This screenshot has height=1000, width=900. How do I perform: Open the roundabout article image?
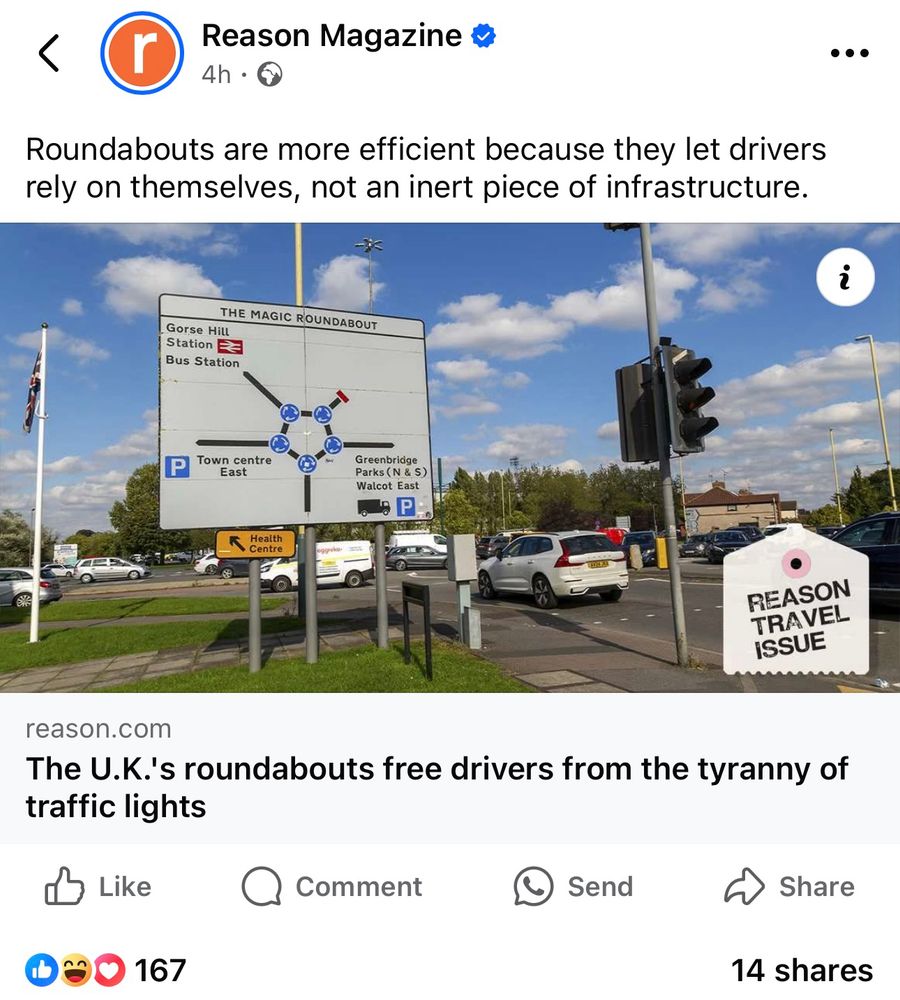[x=450, y=458]
